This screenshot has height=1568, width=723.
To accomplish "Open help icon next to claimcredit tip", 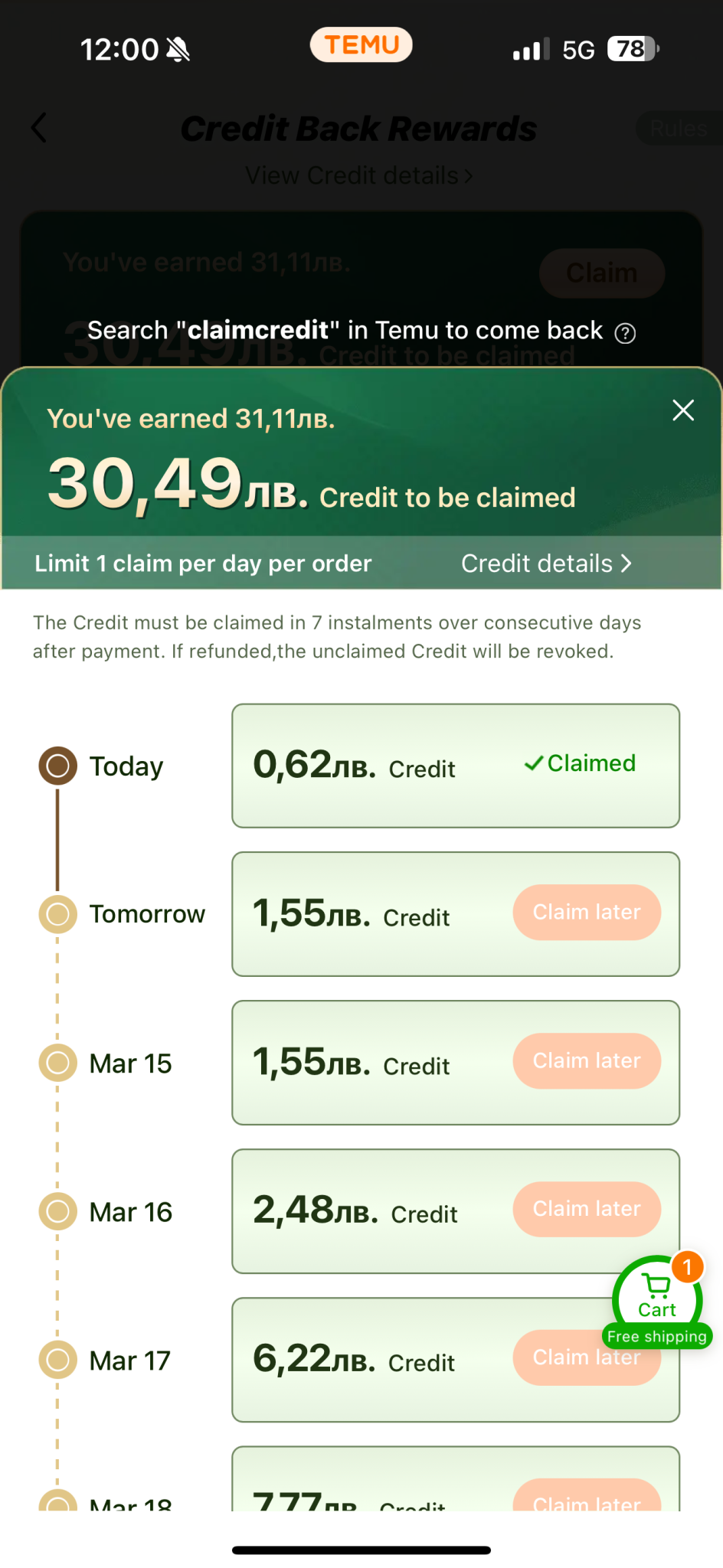I will [625, 333].
